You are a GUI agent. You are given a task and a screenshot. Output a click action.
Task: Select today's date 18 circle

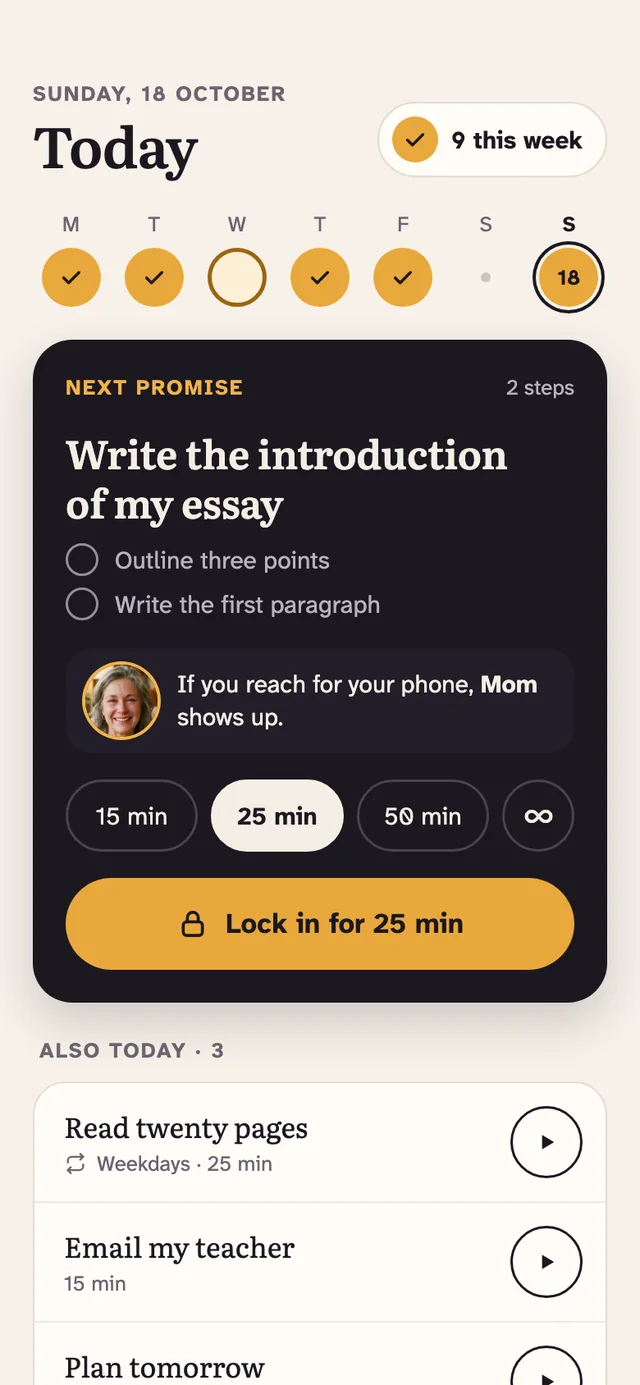[568, 277]
